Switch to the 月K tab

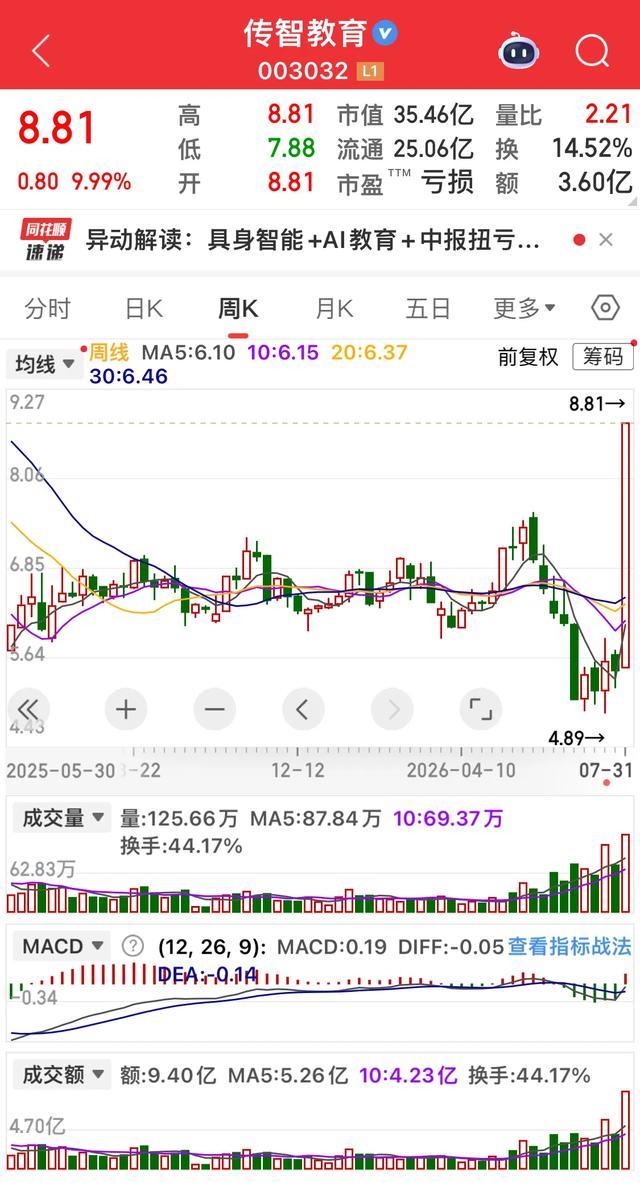334,309
